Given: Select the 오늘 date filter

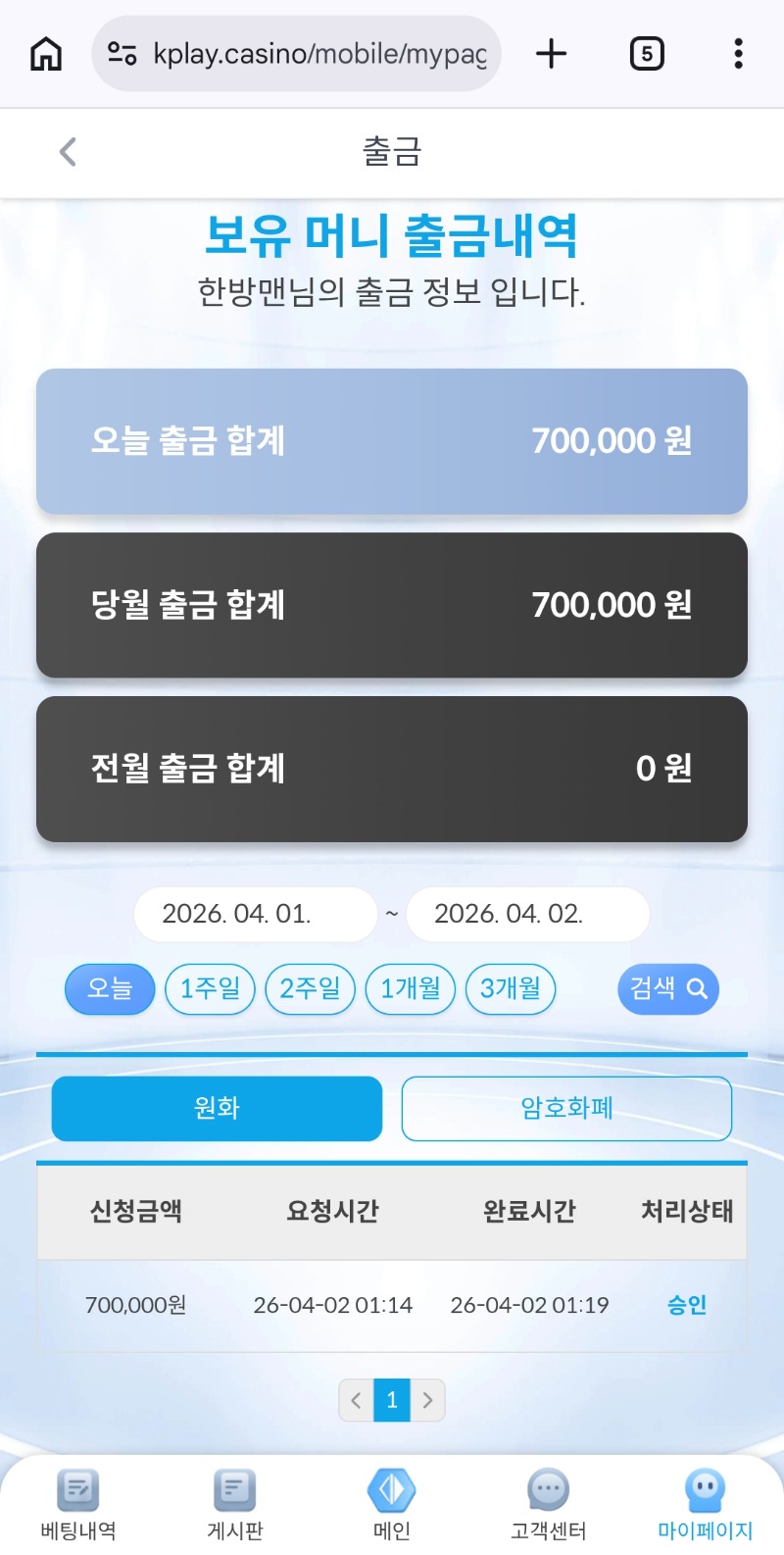Looking at the screenshot, I should point(110,988).
